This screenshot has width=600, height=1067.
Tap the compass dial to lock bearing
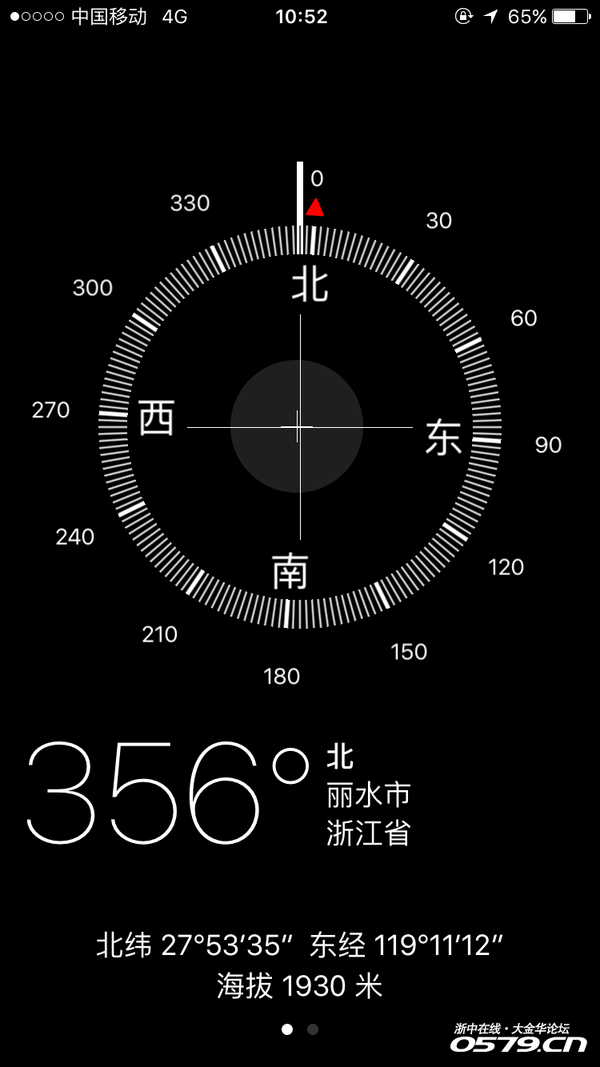pyautogui.click(x=299, y=427)
